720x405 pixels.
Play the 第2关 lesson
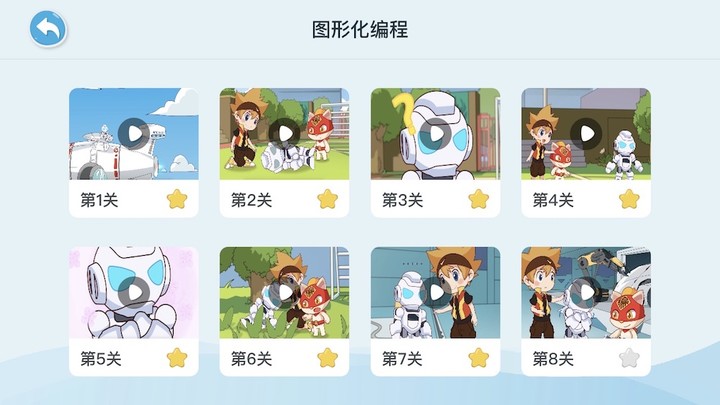[284, 133]
